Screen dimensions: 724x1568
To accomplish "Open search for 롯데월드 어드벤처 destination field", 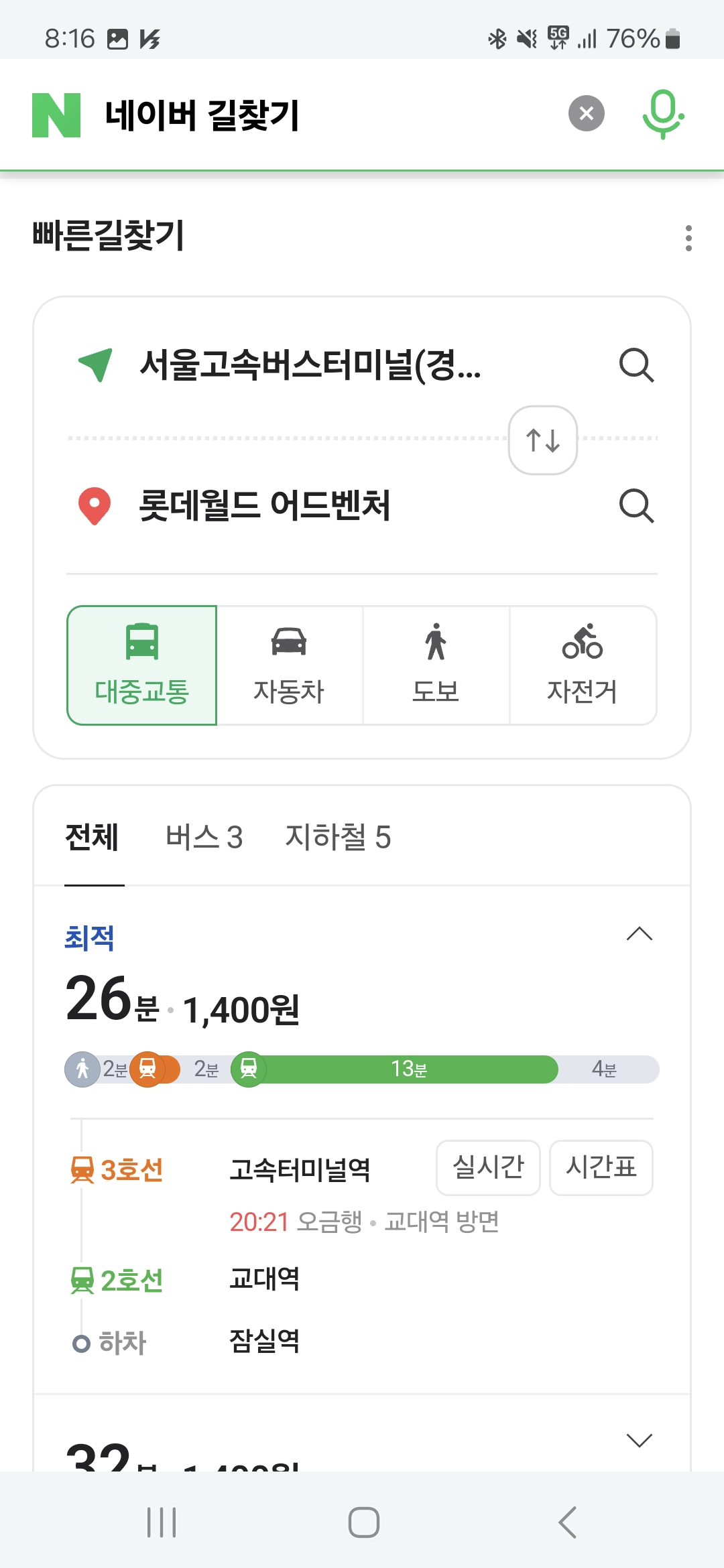I will pos(637,507).
